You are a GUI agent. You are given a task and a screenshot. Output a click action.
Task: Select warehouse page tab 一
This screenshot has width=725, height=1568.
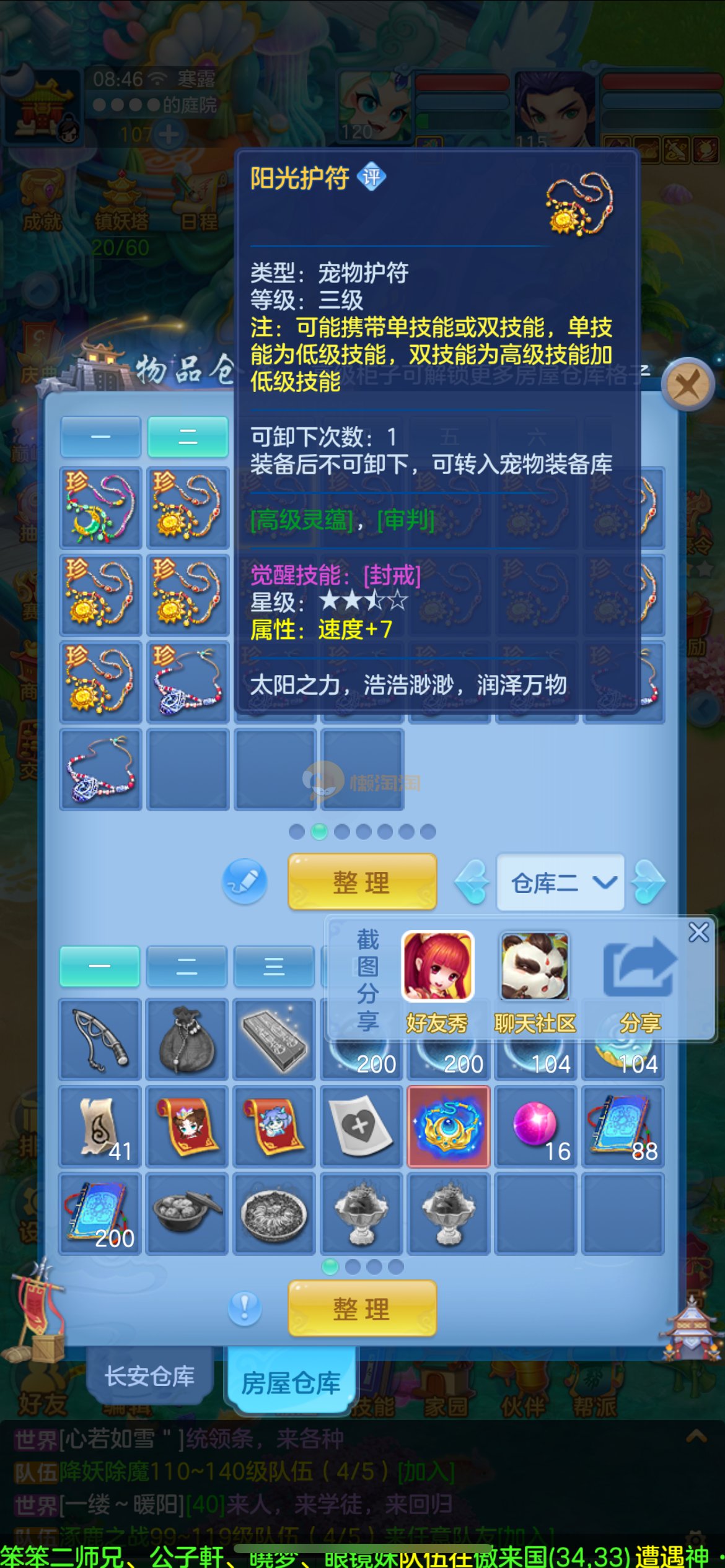point(100,437)
